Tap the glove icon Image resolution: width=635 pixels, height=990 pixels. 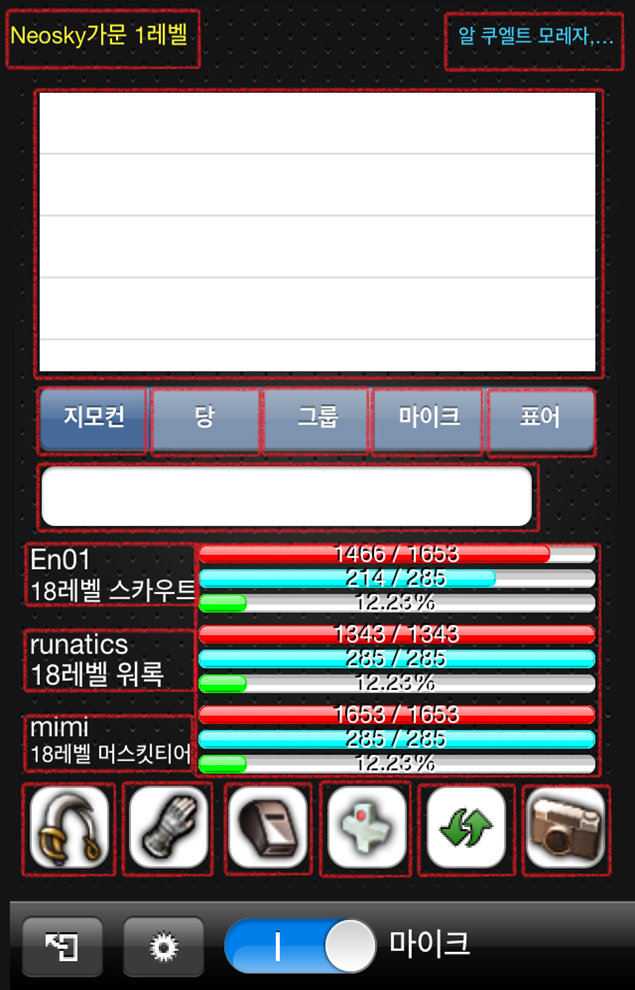coord(169,829)
